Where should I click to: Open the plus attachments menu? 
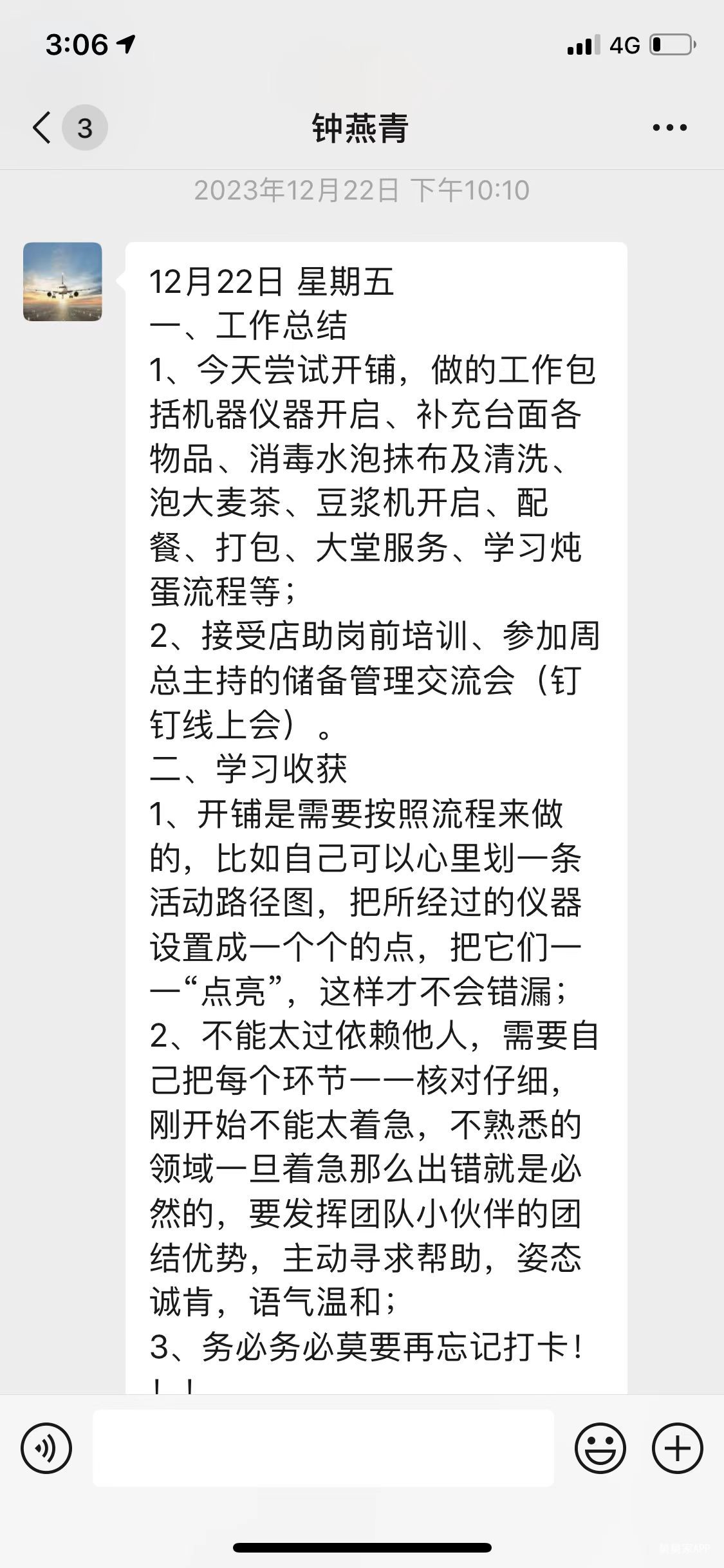click(677, 1449)
